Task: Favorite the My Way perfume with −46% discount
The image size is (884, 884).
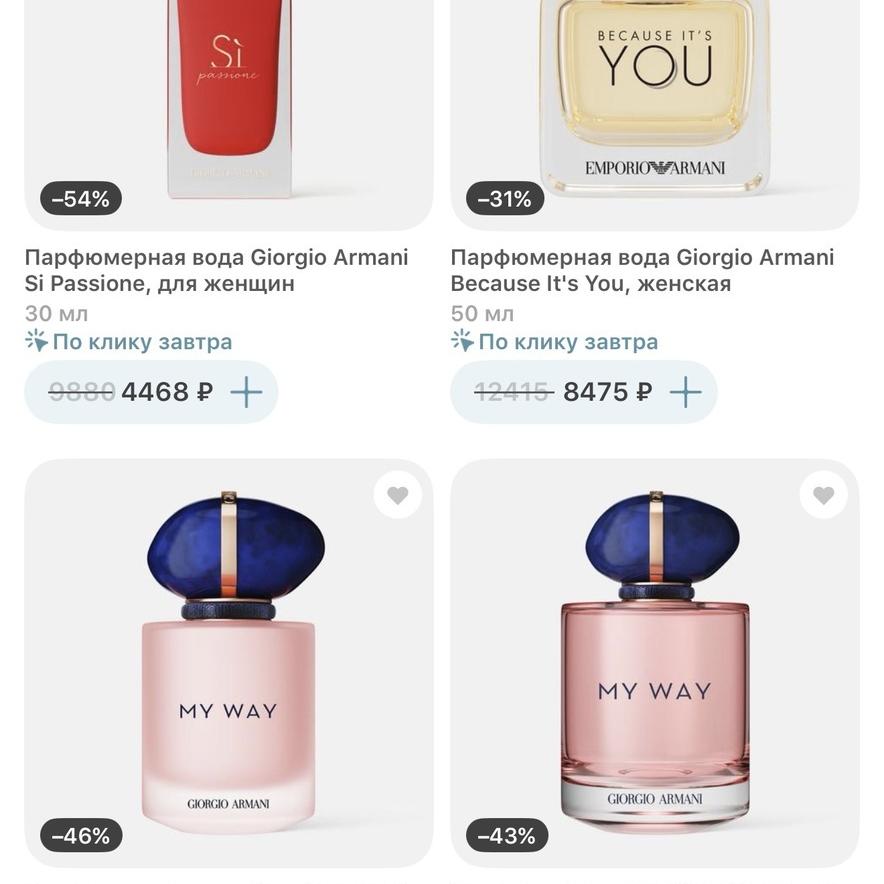Action: 398,495
